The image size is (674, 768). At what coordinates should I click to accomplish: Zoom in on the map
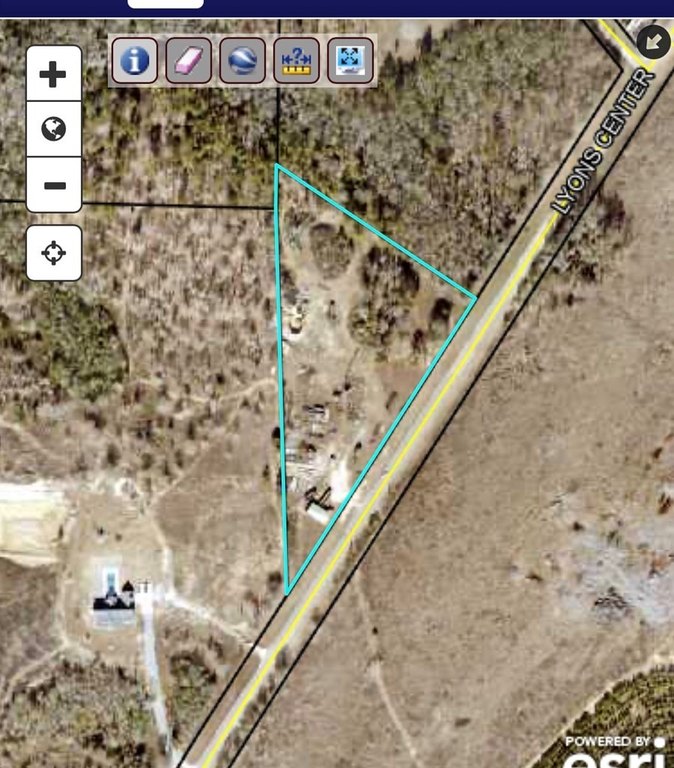click(x=54, y=74)
